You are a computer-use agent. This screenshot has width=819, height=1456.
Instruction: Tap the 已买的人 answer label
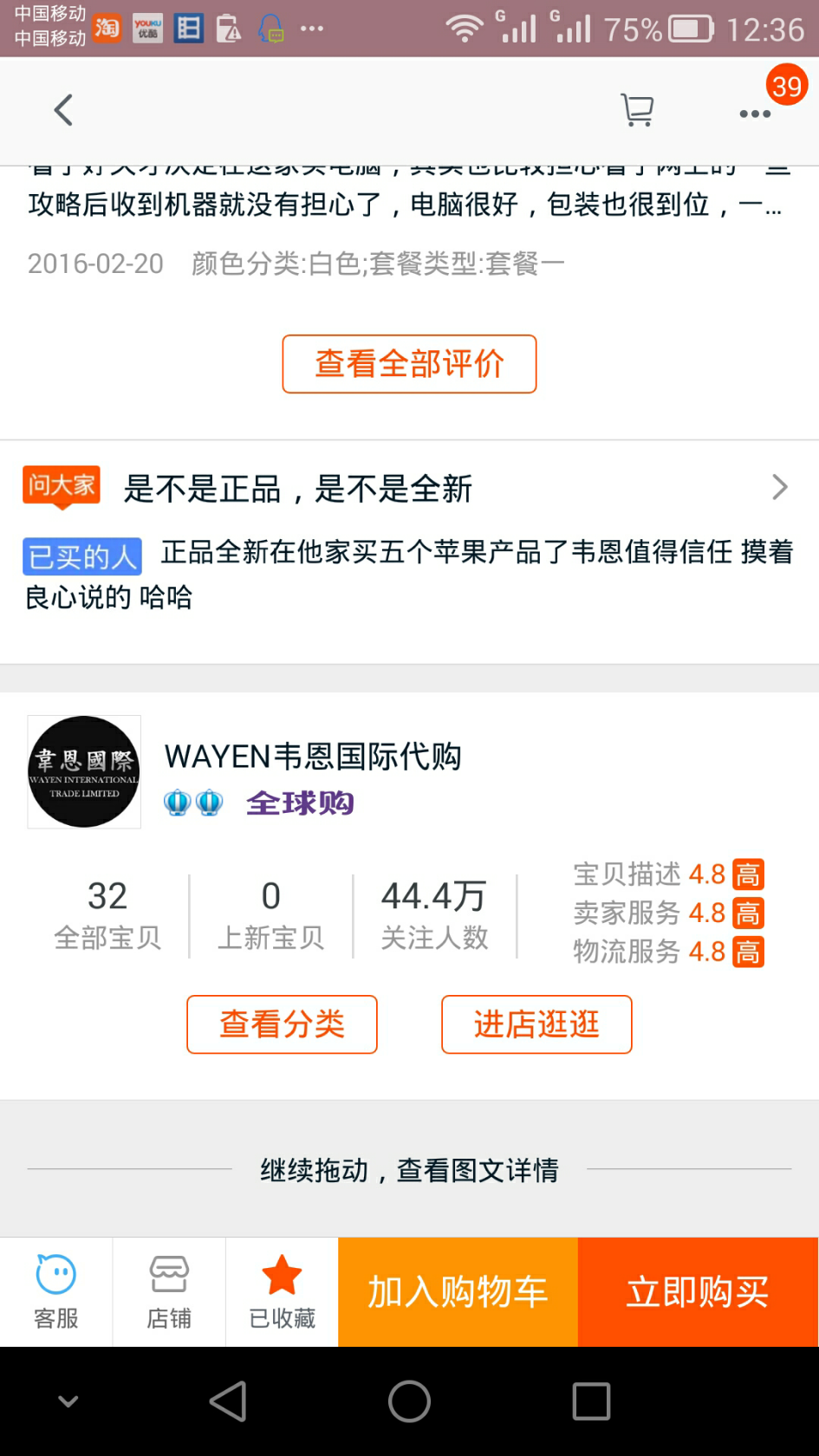(x=81, y=556)
